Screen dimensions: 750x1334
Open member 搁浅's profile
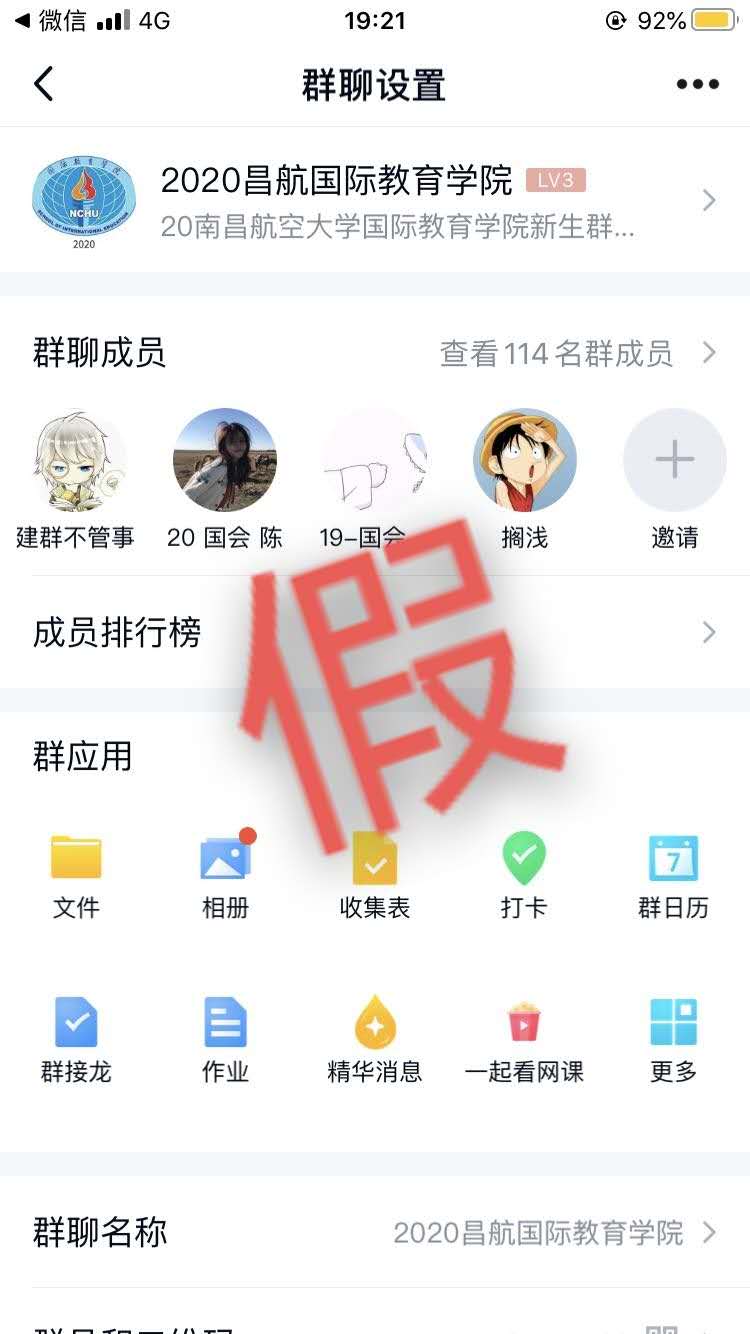point(524,461)
